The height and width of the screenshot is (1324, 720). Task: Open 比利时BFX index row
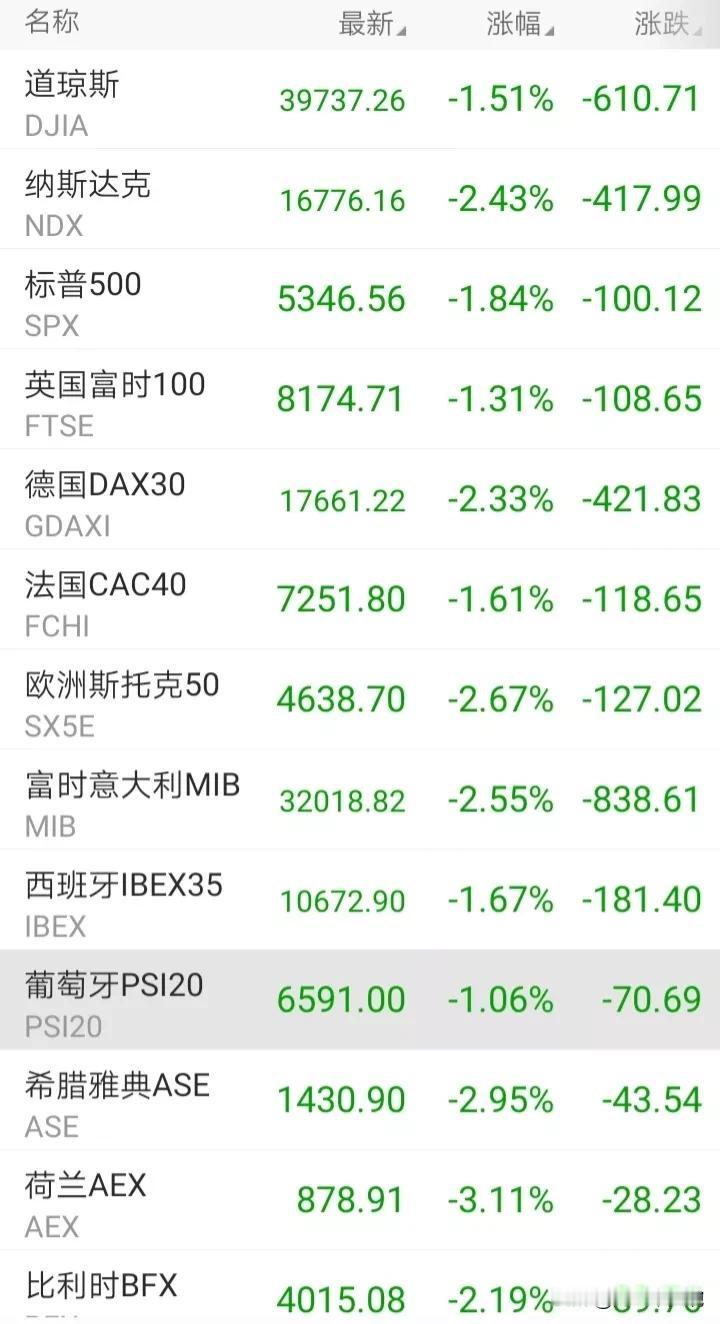(360, 1287)
